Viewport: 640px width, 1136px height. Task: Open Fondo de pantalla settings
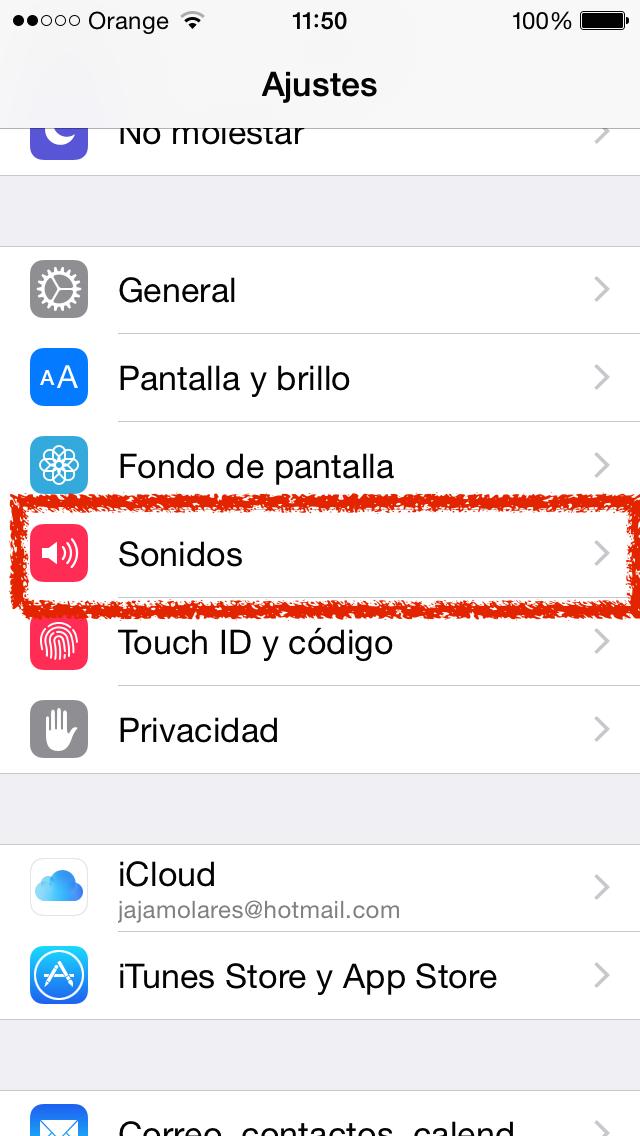click(x=320, y=466)
